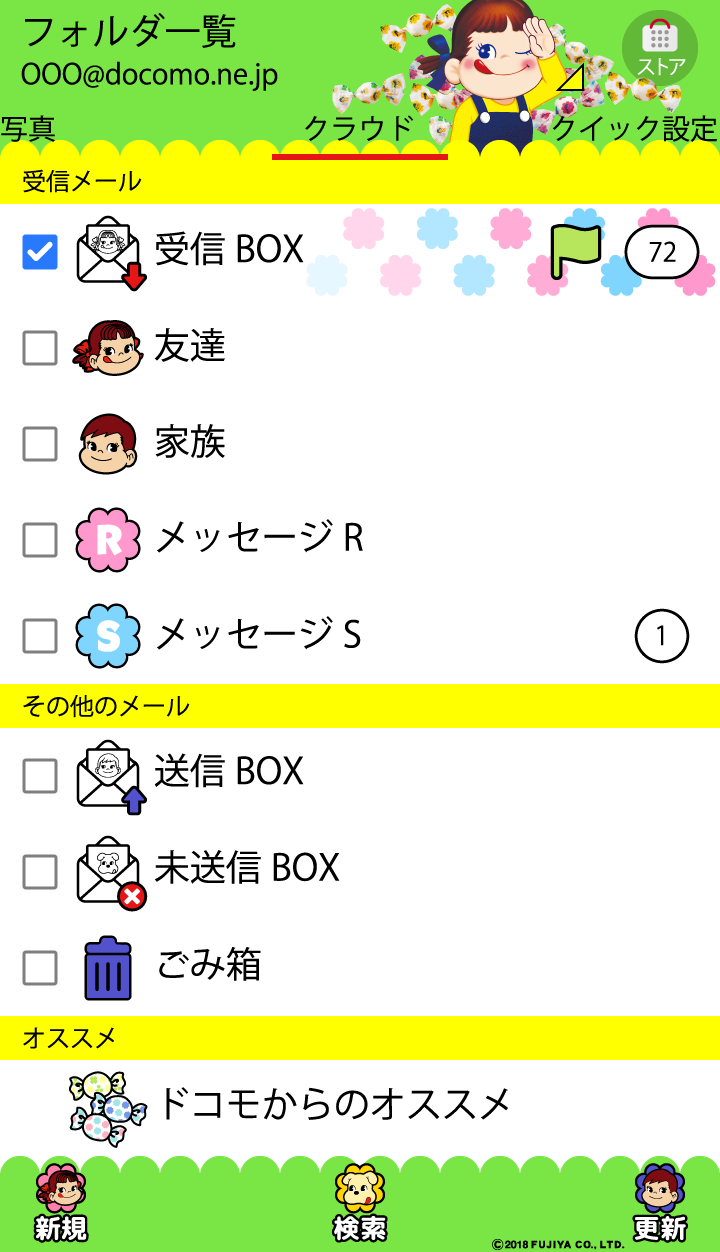Open the ごみ箱 trash folder
This screenshot has width=720, height=1252.
(x=208, y=965)
